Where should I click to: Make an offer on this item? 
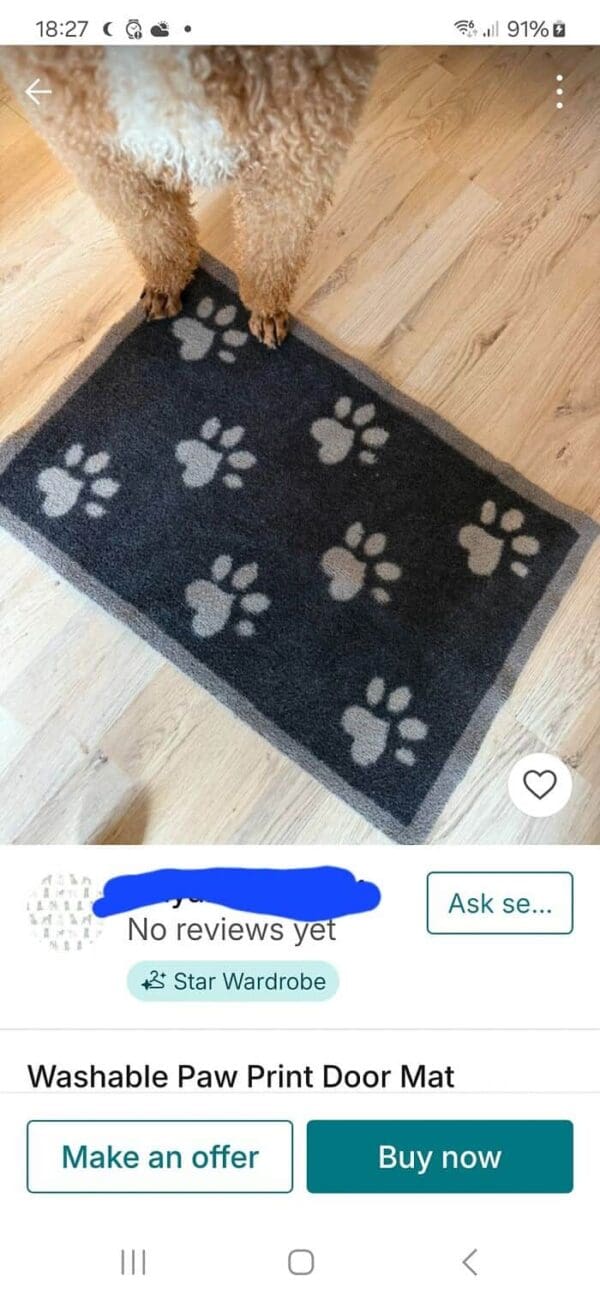(x=160, y=1157)
